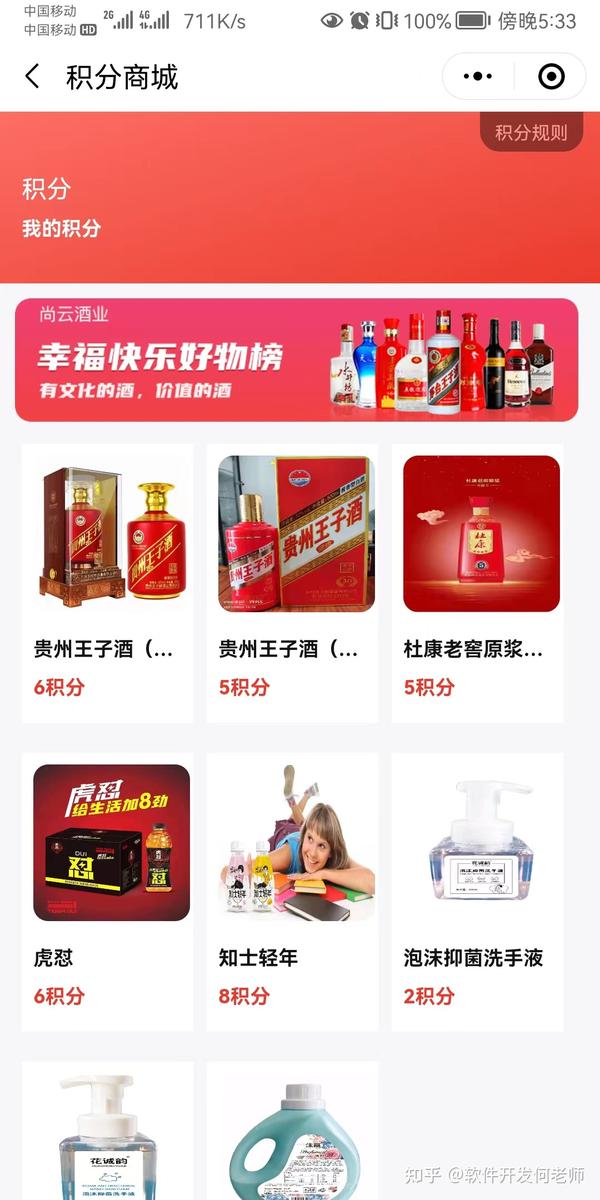
Task: Open the 花诚韵 hand soap card at the bottom
Action: (x=107, y=1131)
